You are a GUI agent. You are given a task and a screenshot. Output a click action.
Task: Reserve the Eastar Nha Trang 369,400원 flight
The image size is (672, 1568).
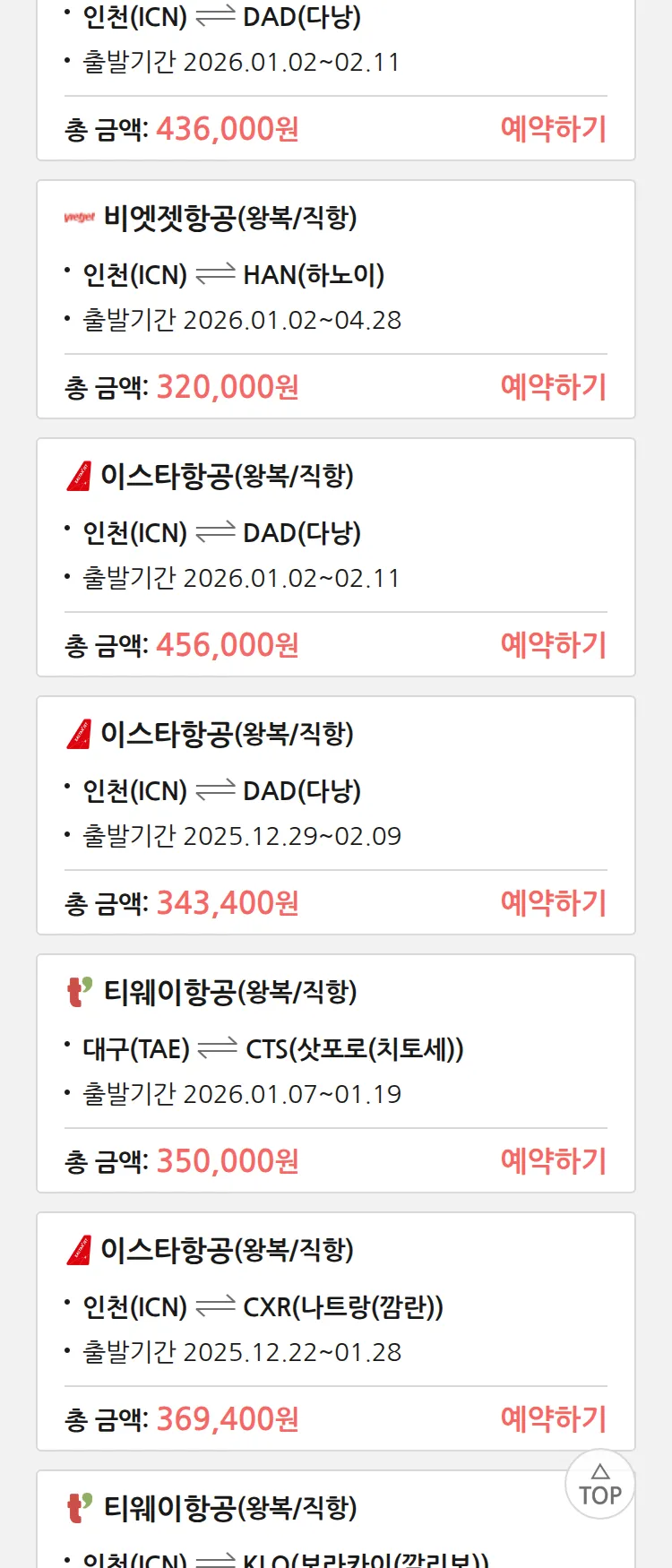(553, 1419)
